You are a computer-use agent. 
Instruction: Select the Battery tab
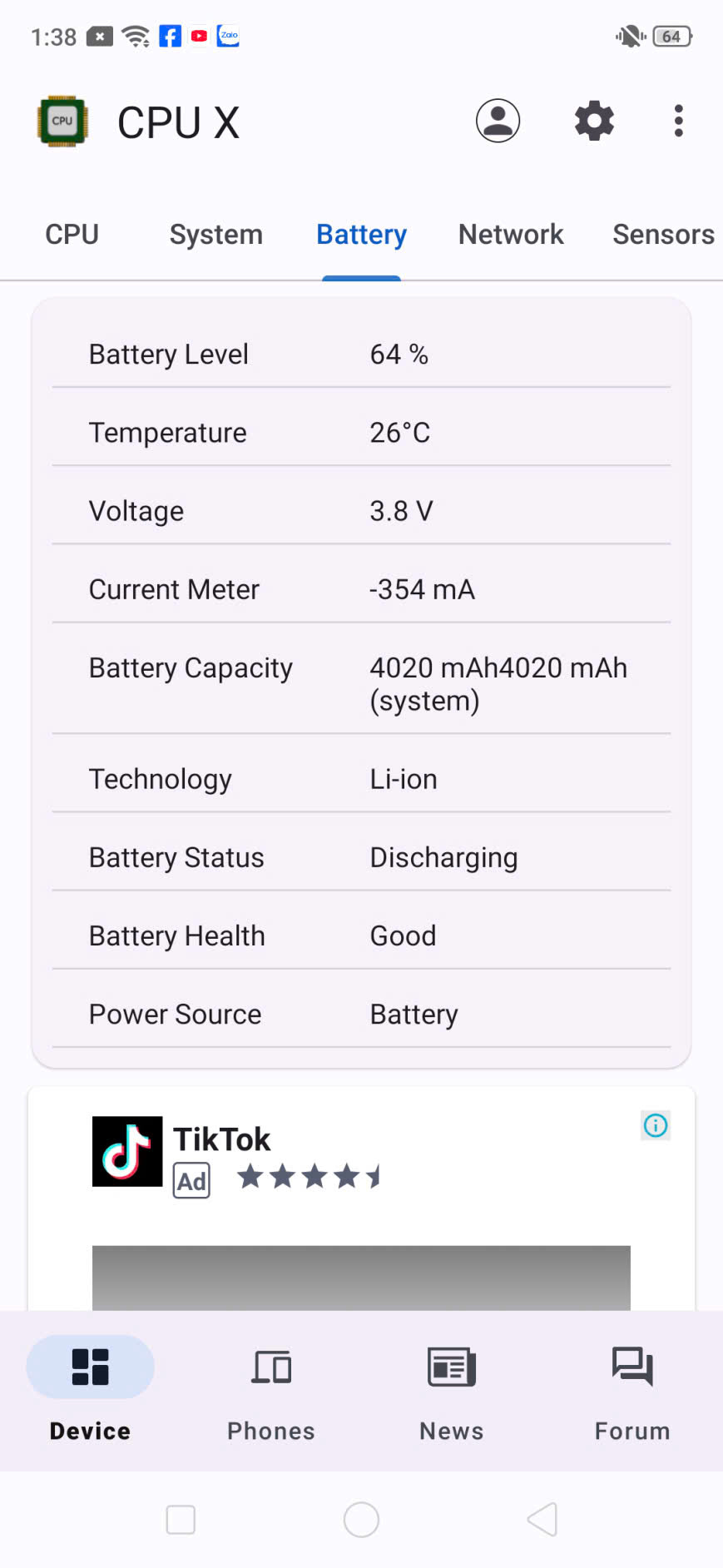pos(361,235)
